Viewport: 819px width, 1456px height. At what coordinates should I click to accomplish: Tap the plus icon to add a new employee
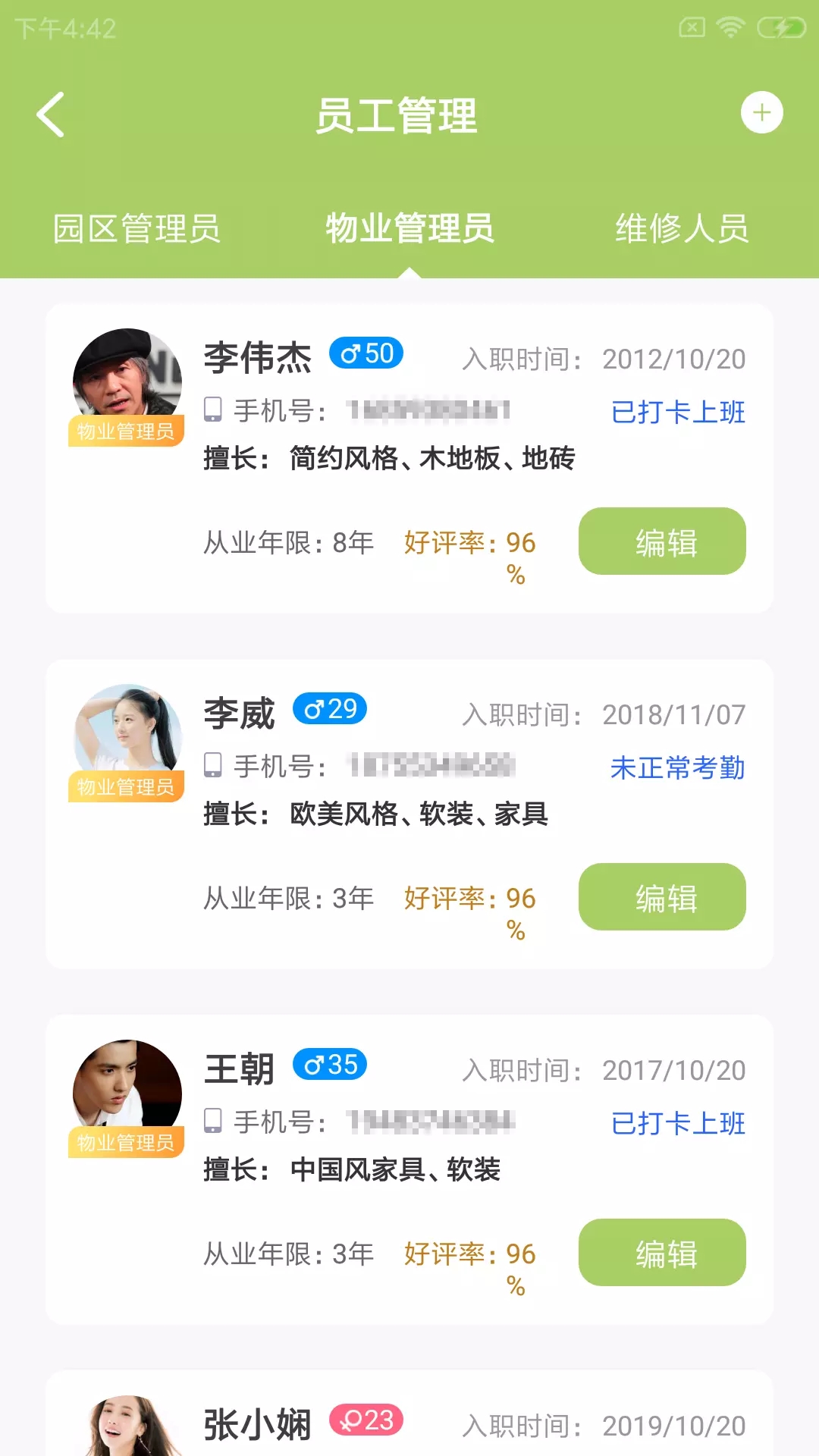(762, 112)
